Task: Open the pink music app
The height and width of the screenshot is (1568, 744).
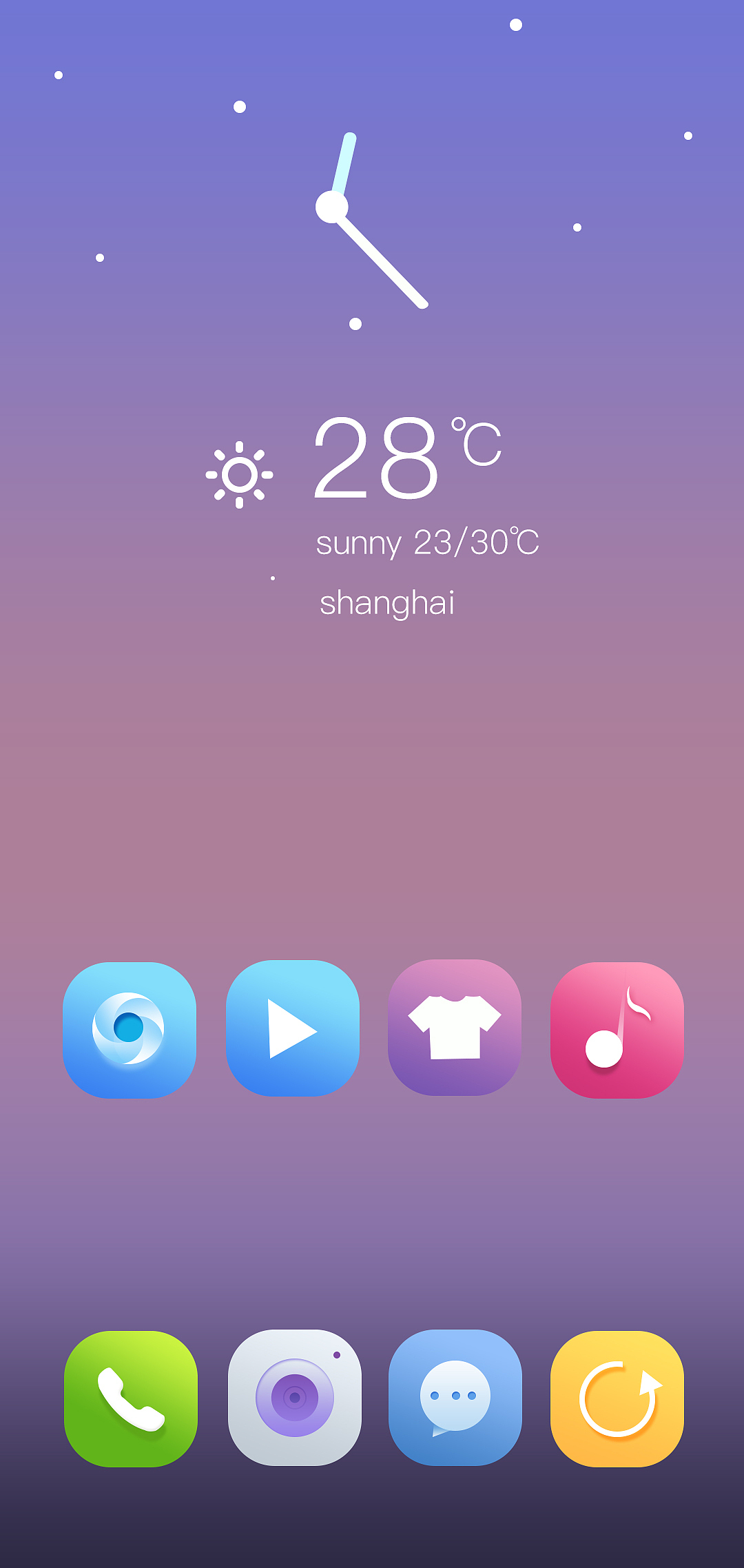Action: (x=617, y=1030)
